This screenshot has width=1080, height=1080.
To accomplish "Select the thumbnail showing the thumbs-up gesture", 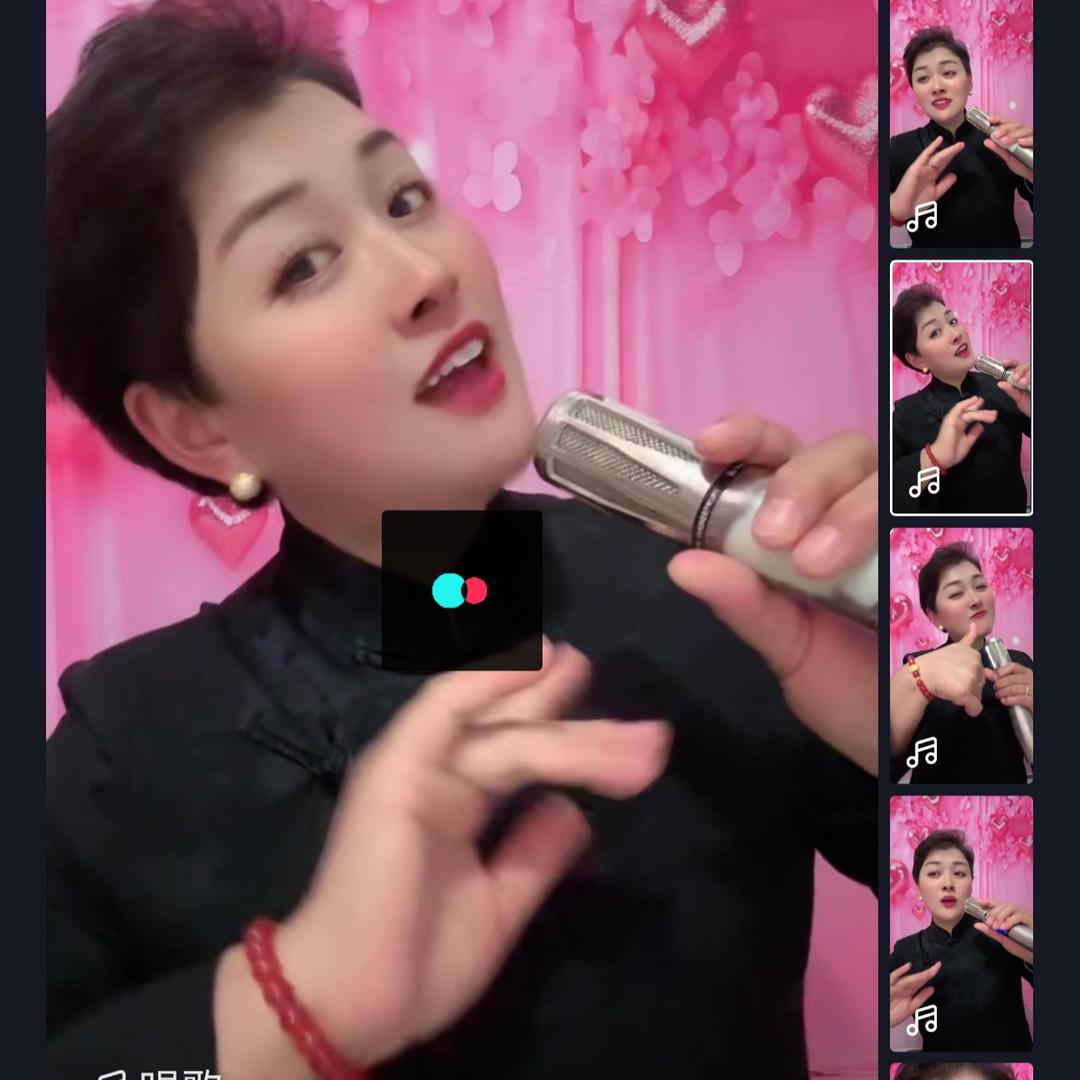I will 961,655.
